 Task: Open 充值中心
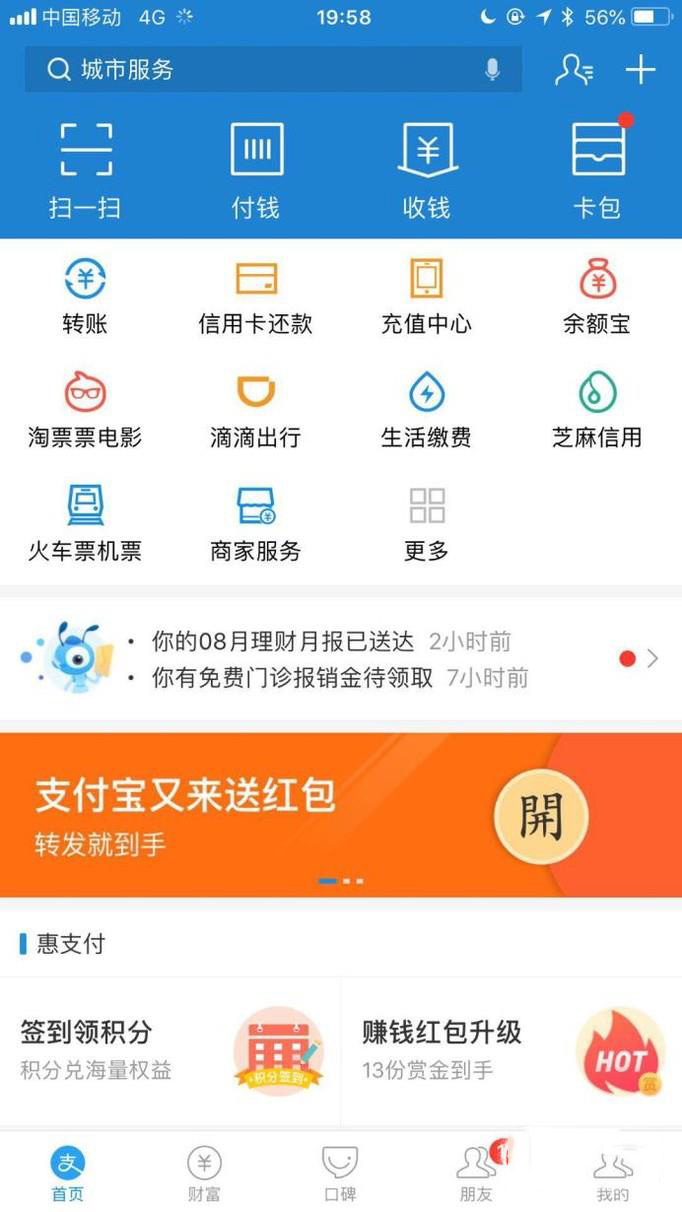[427, 296]
